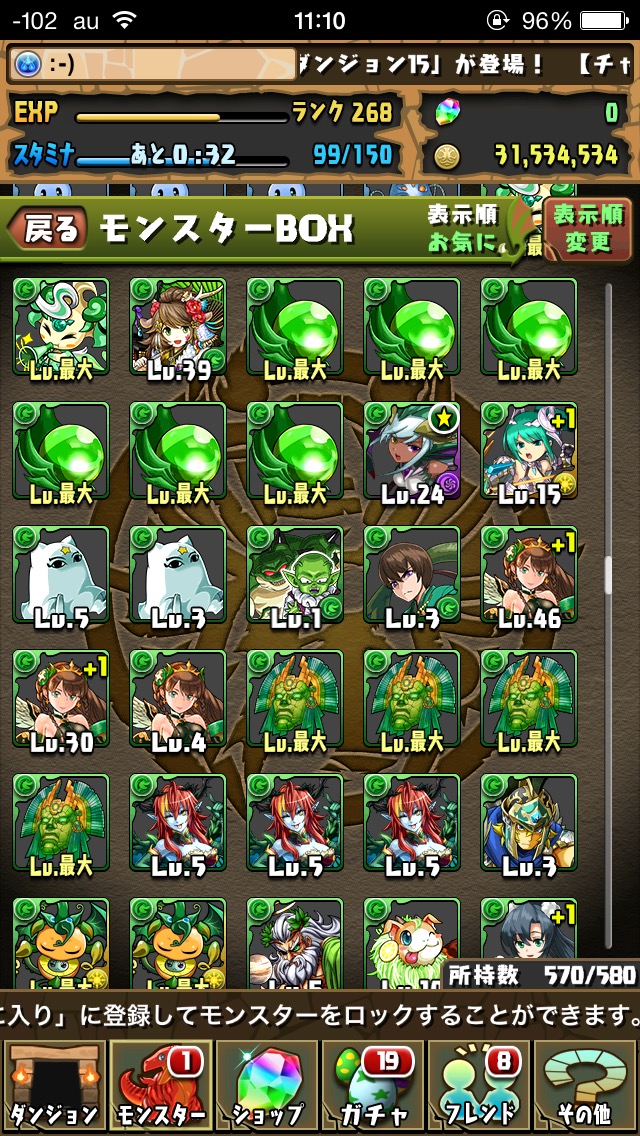The image size is (640, 1136).
Task: Pick the Lv.46 monster with +1
Action: tap(529, 575)
